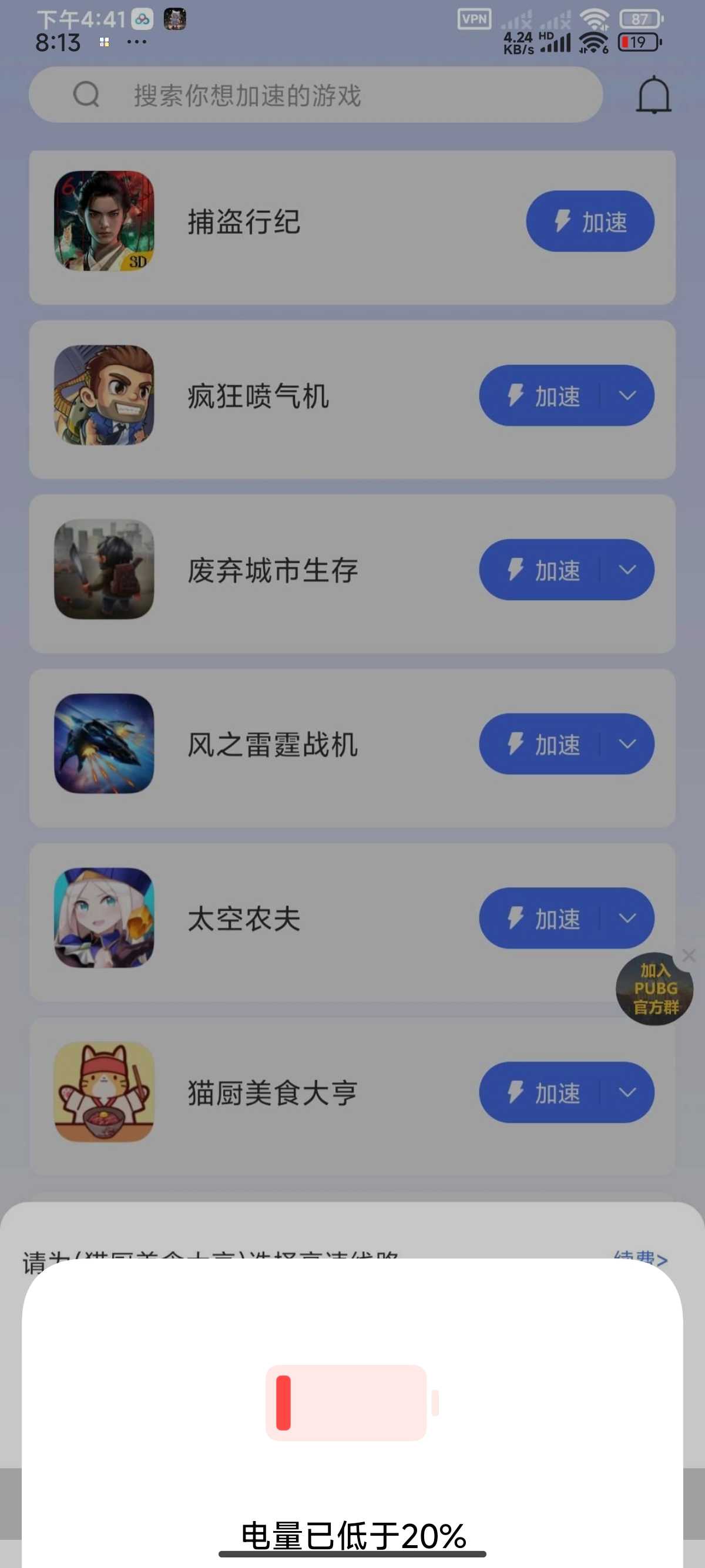The height and width of the screenshot is (1568, 705).
Task: Expand the dropdown for 太空农夫
Action: click(x=627, y=918)
